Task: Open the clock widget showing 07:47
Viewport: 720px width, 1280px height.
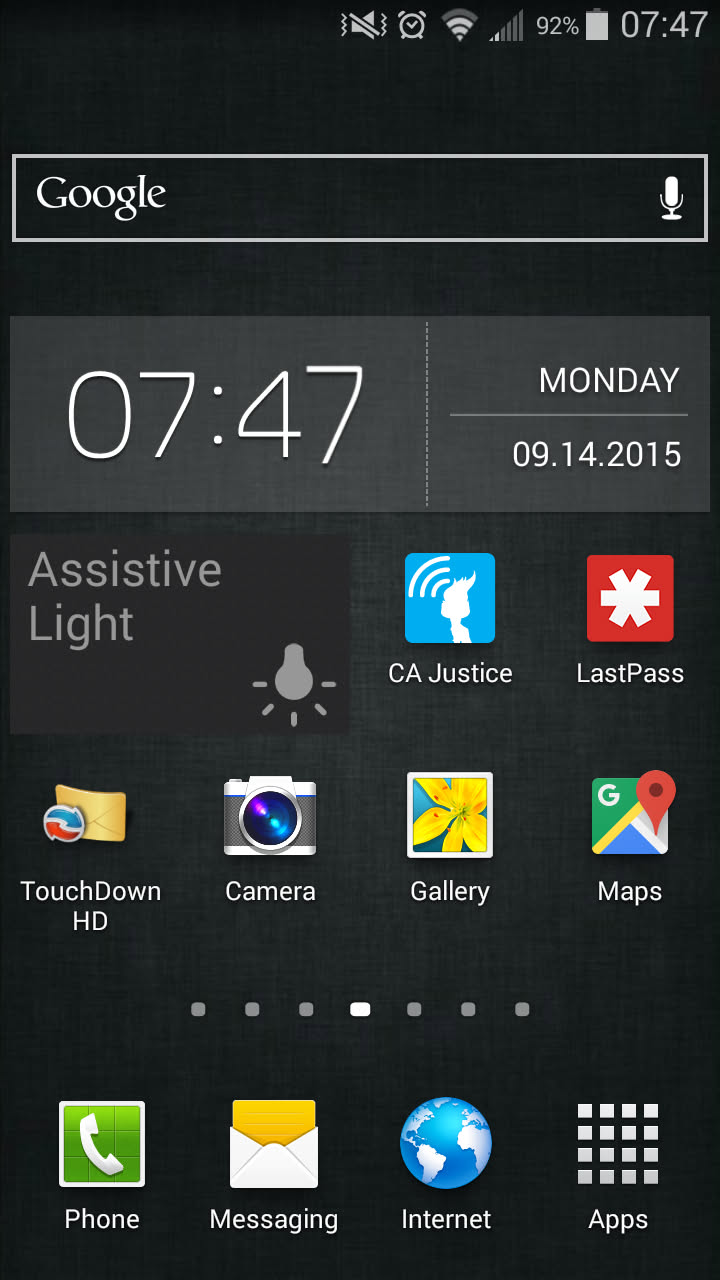Action: [x=216, y=414]
